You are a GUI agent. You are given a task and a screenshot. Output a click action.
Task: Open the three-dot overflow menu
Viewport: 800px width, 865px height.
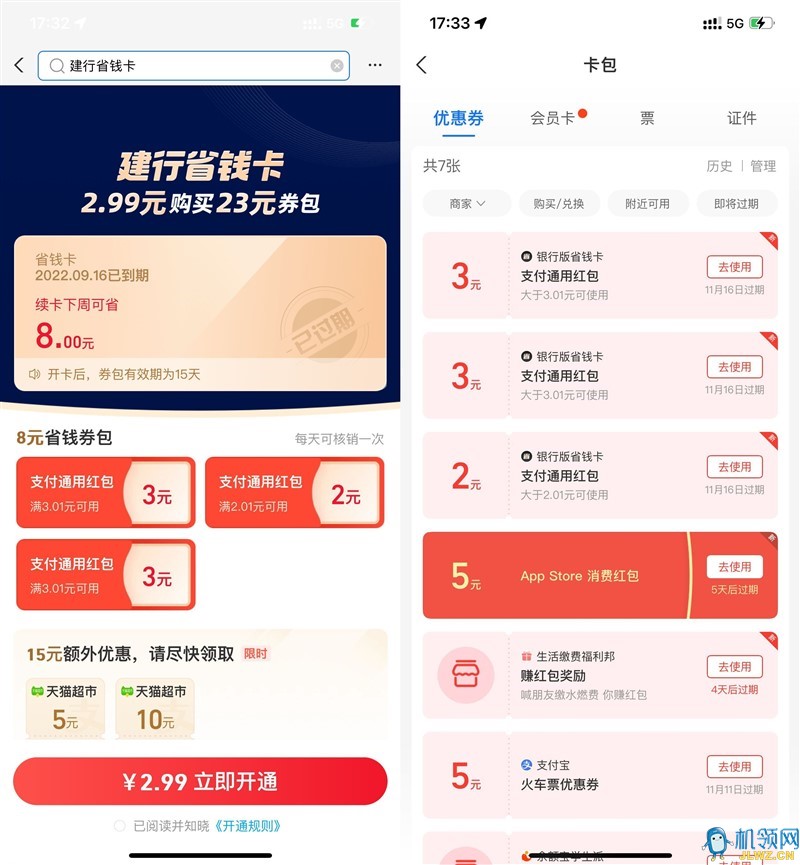click(375, 65)
